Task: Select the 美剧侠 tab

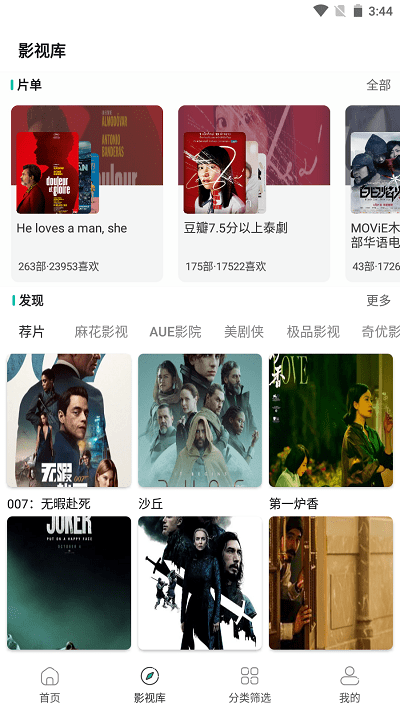Action: pos(244,332)
